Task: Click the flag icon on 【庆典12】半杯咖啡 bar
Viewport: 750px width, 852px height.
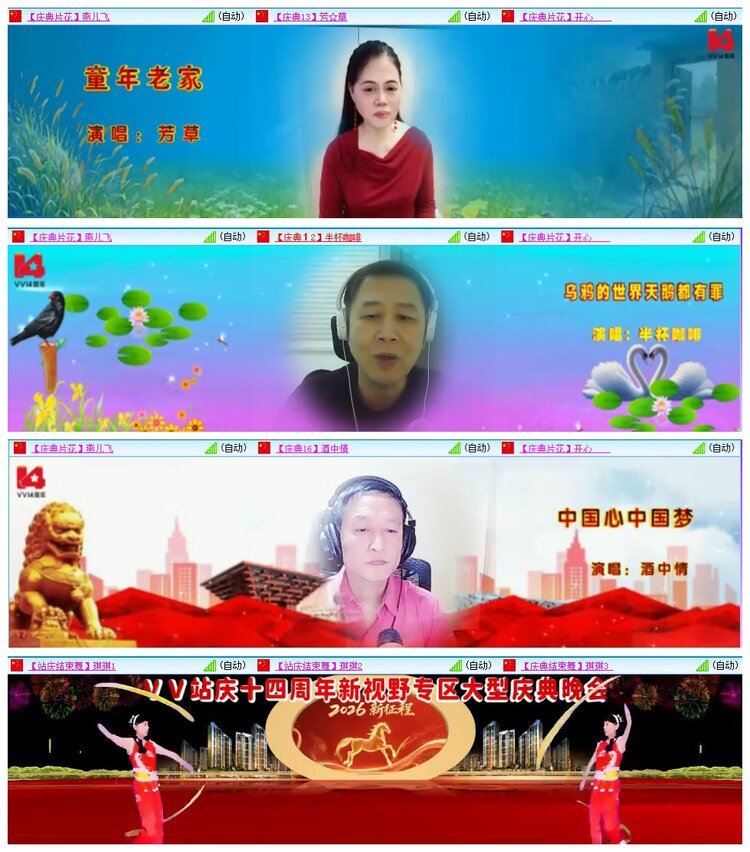Action: point(262,237)
